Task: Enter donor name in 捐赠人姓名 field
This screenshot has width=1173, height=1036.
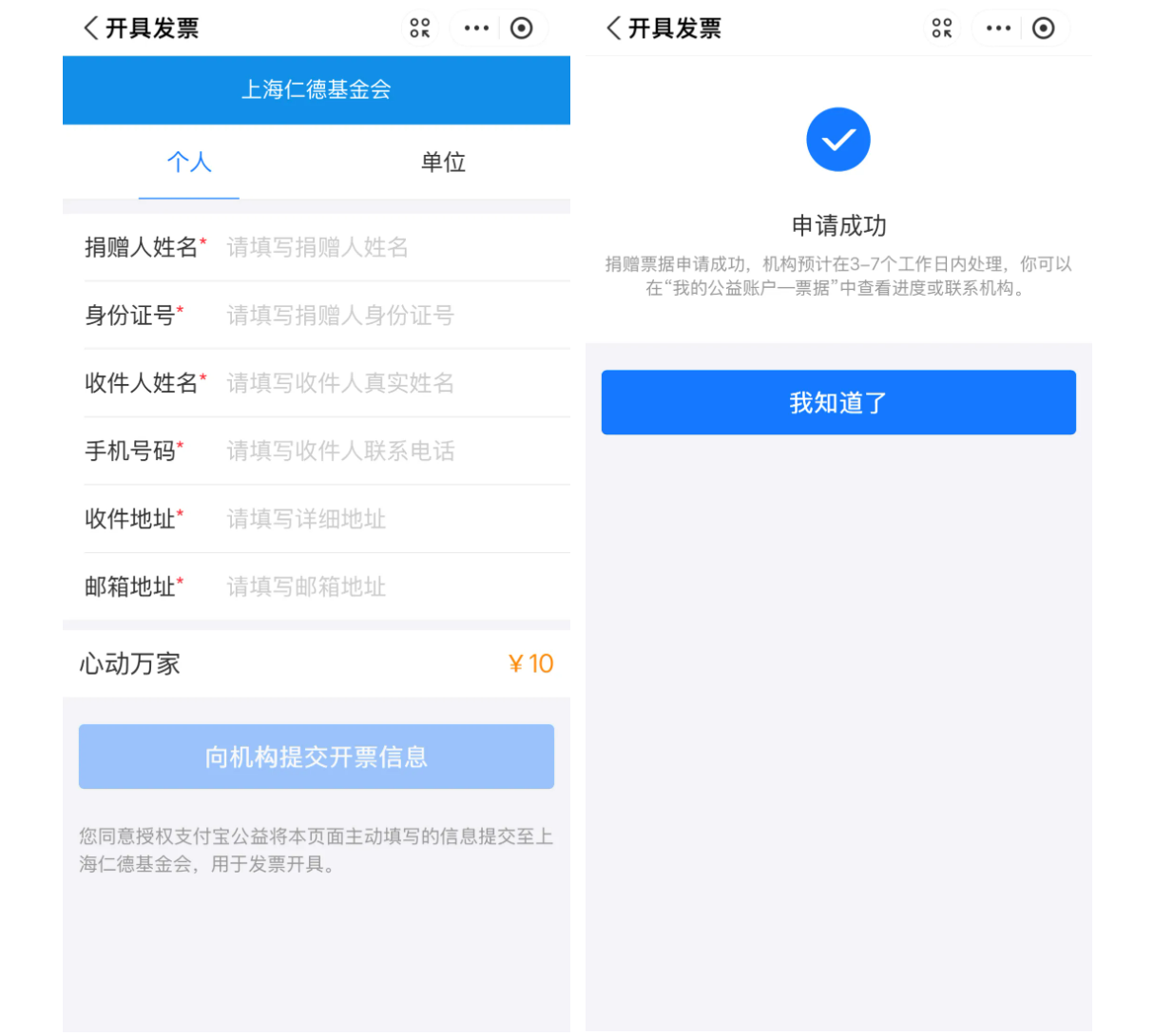Action: tap(396, 247)
